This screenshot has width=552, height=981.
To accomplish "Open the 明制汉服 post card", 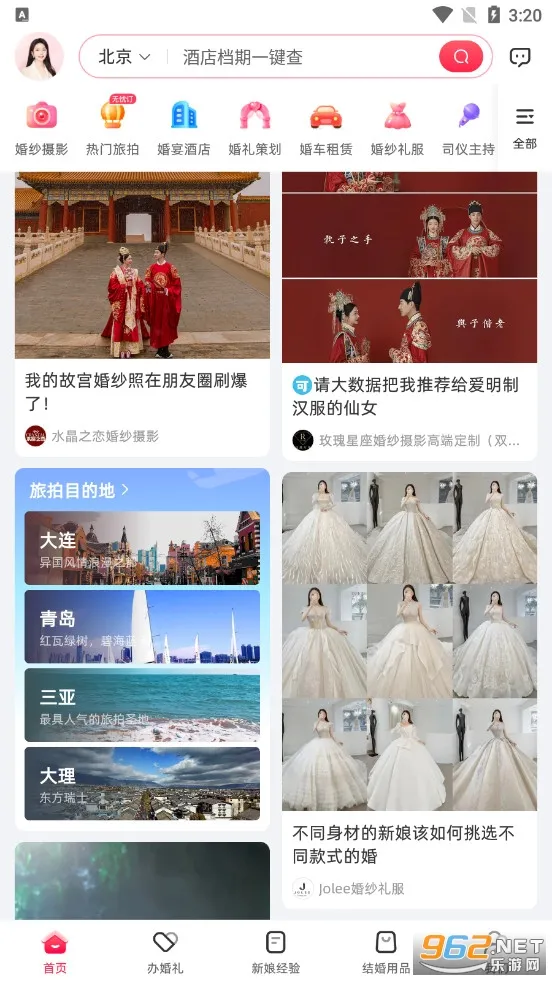I will pyautogui.click(x=409, y=317).
